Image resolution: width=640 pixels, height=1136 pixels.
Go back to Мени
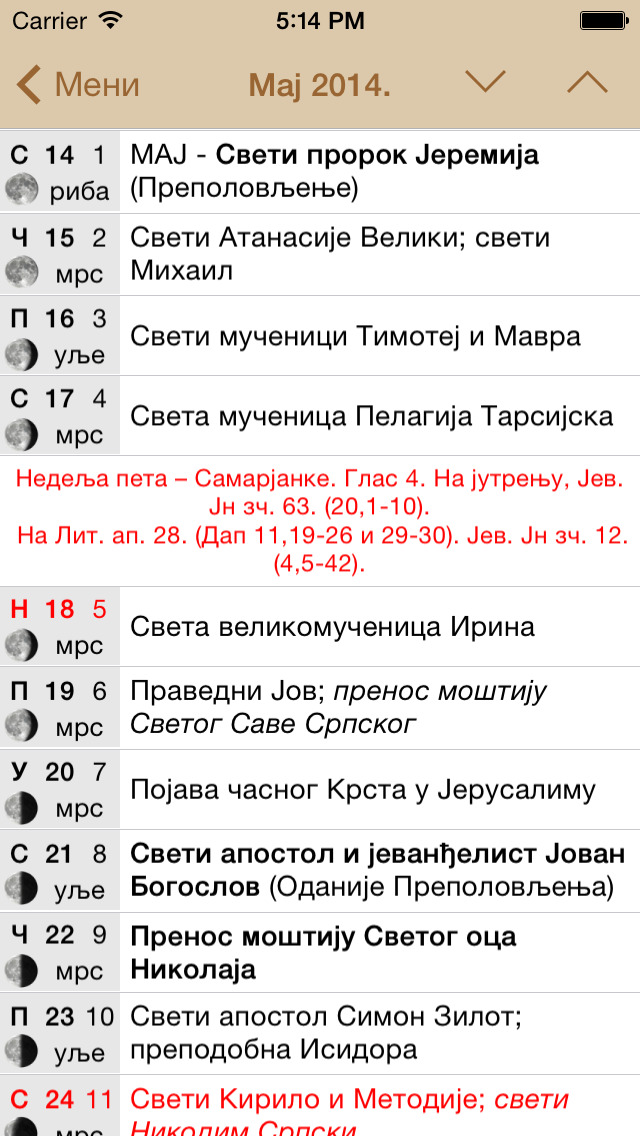(x=78, y=85)
